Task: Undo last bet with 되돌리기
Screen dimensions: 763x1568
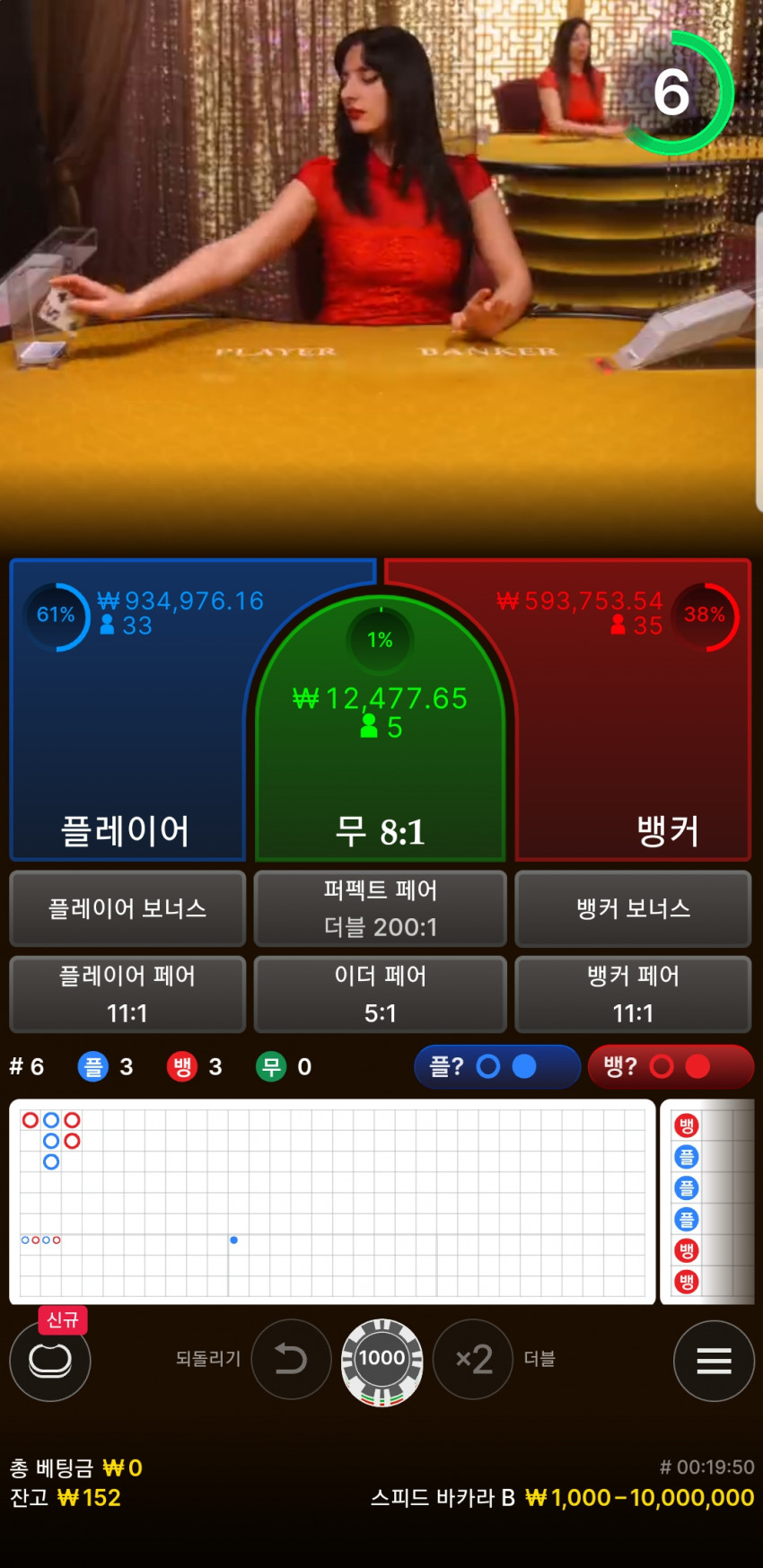Action: (291, 1359)
